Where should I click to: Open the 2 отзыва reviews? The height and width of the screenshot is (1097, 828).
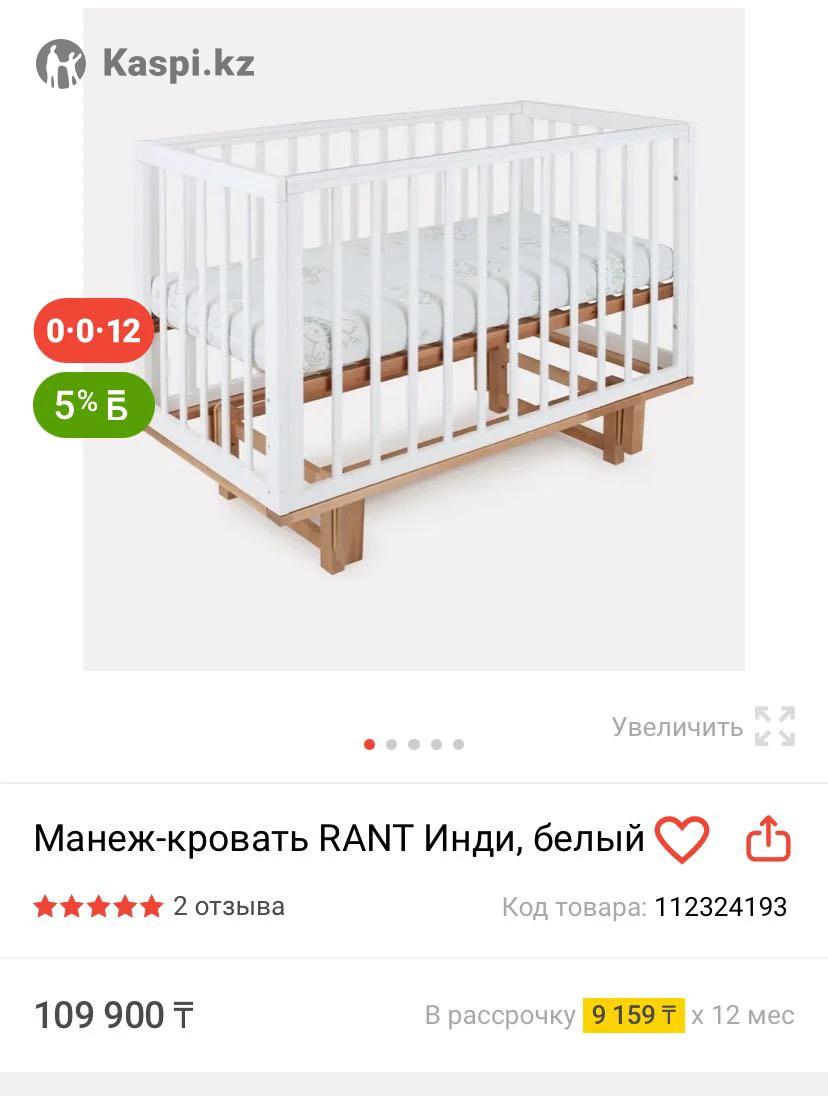click(228, 907)
